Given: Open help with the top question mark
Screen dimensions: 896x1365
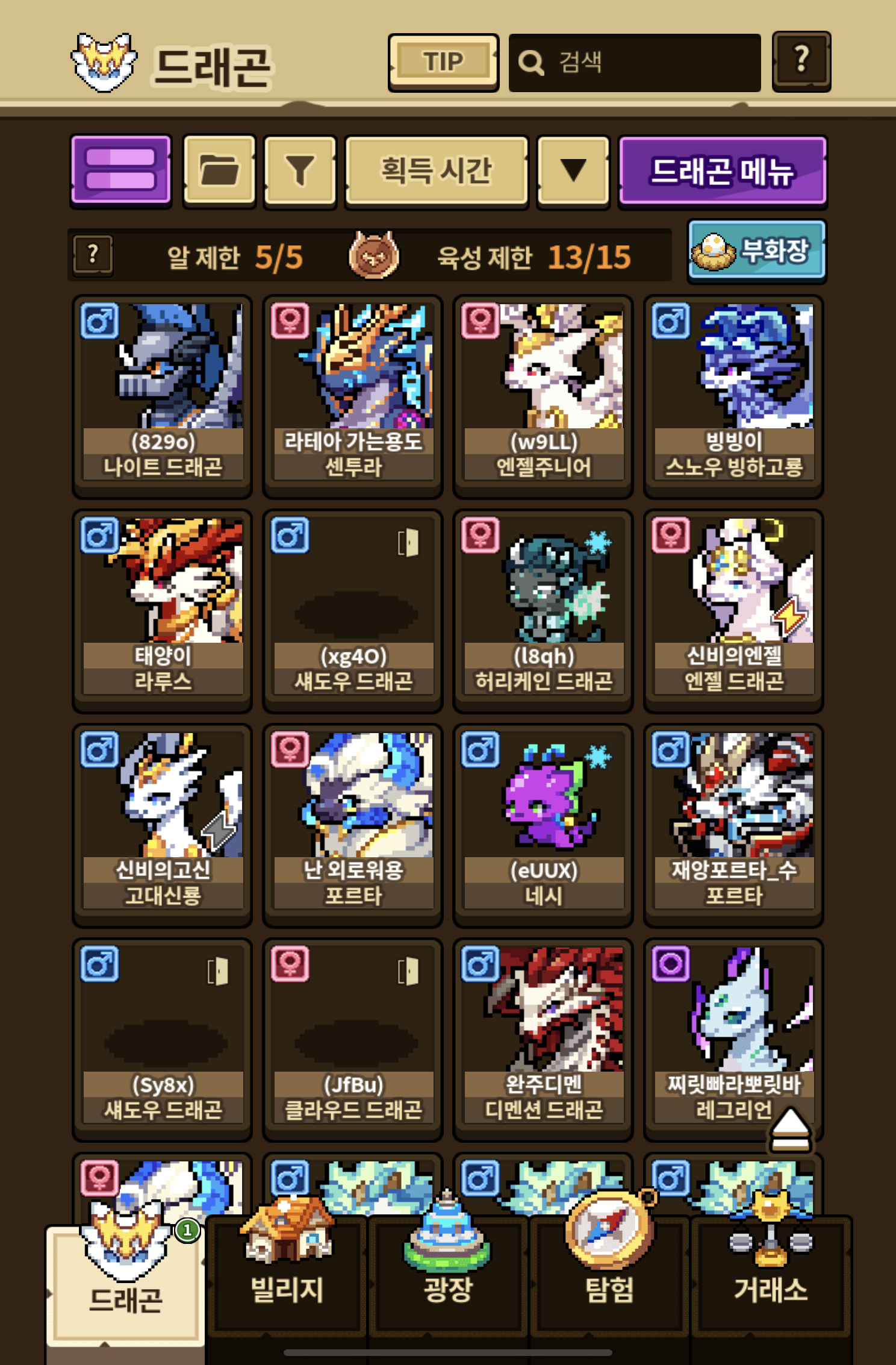Looking at the screenshot, I should click(801, 61).
